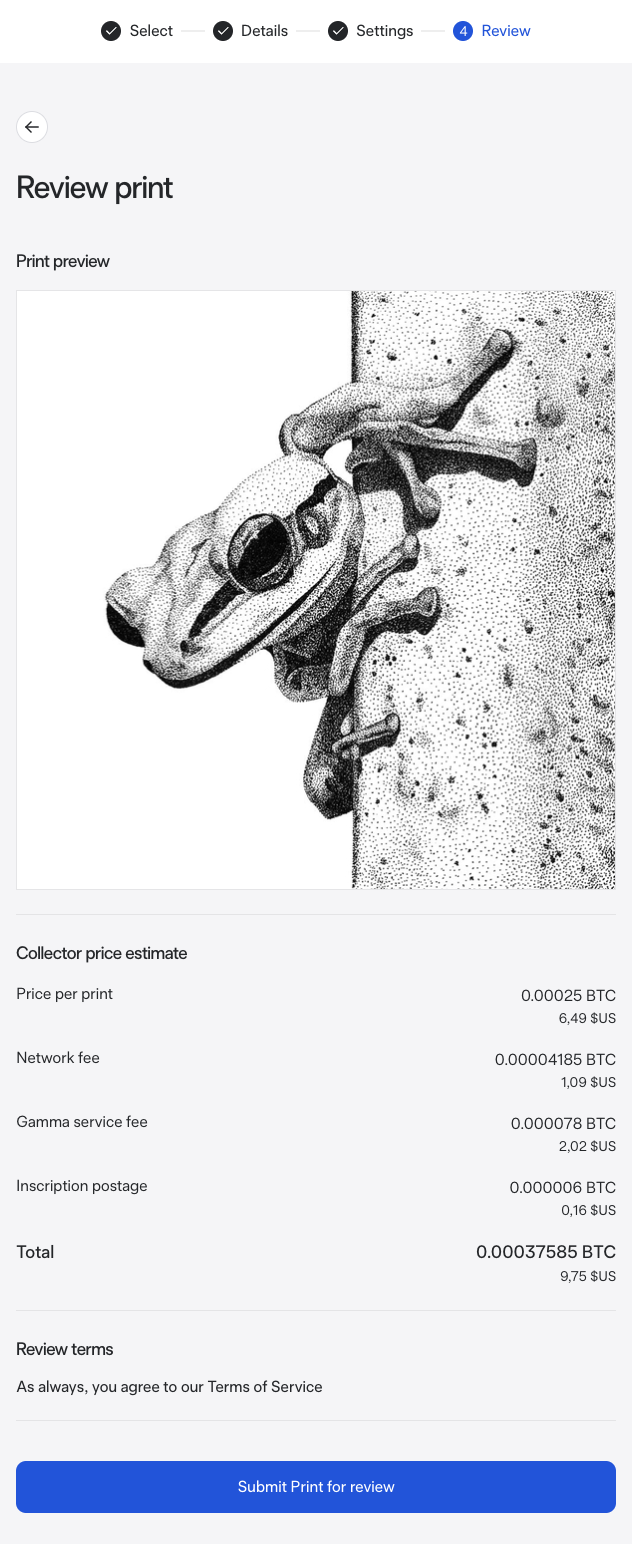Viewport: 632px width, 1544px height.
Task: Jump back to the Details step
Action: click(251, 31)
